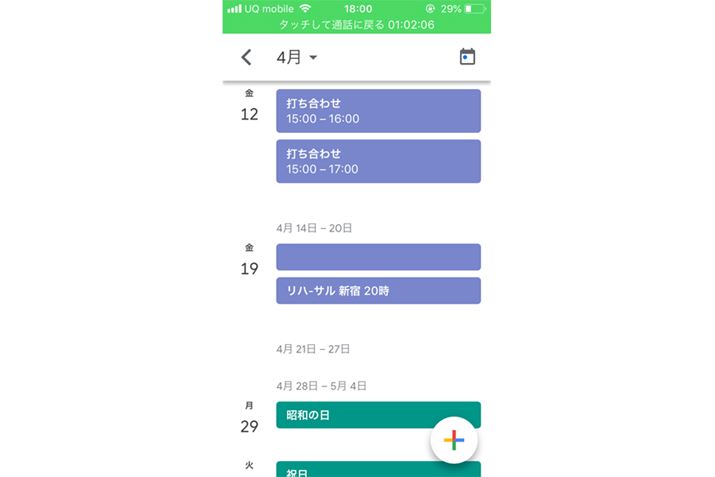Open the 昭和の日 holiday entry
The width and height of the screenshot is (715, 477).
pos(350,414)
